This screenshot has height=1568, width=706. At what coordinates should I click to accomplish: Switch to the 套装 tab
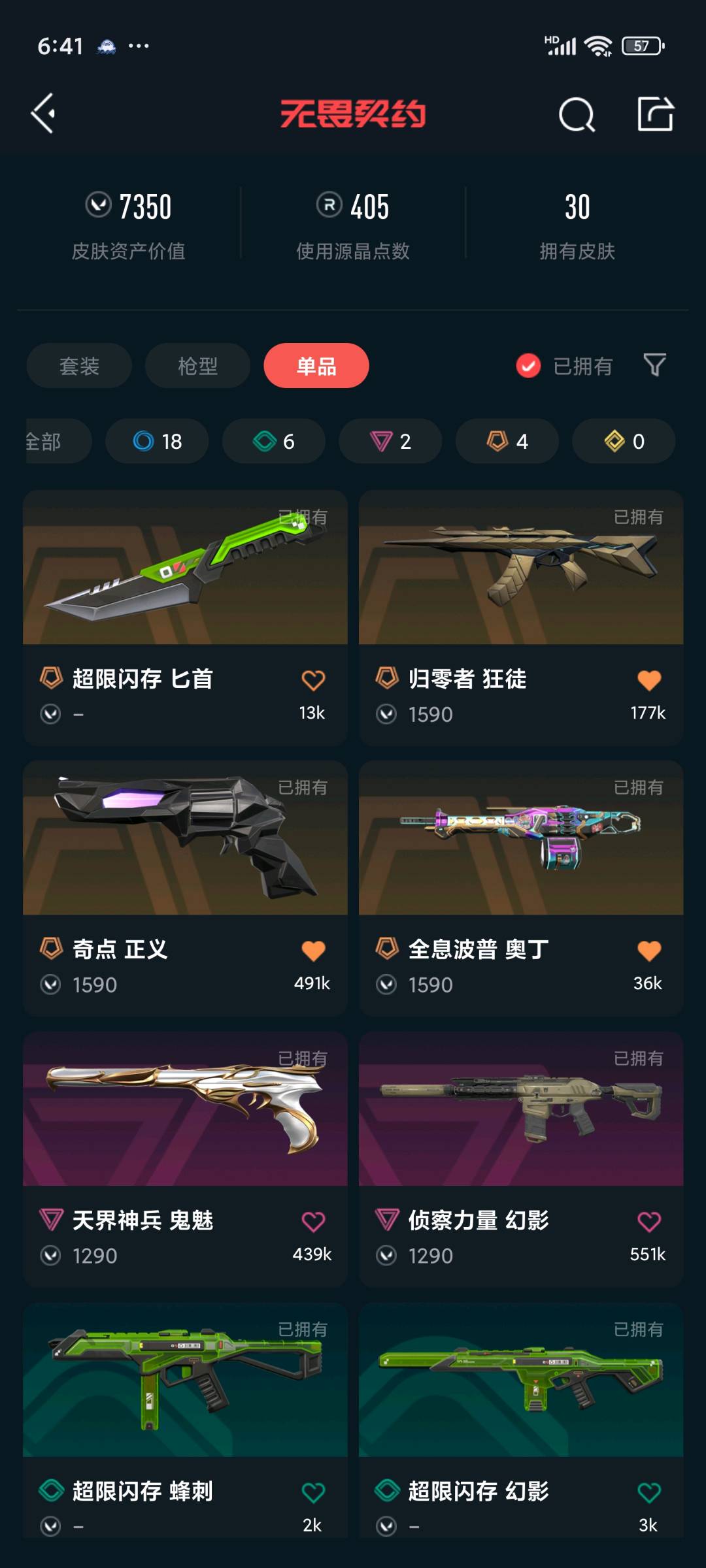pyautogui.click(x=79, y=366)
